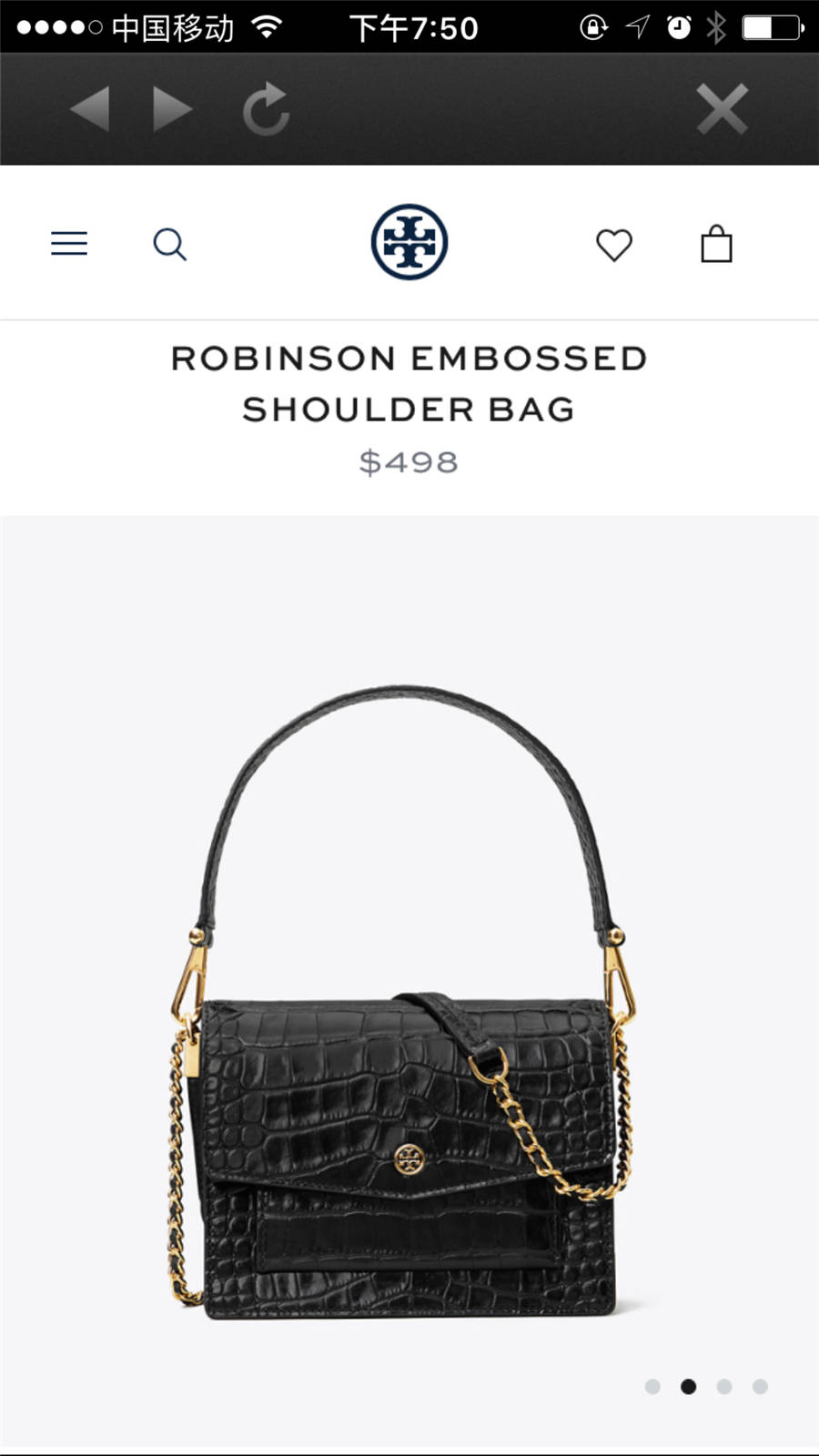
Task: Reload the current page
Action: pyautogui.click(x=266, y=110)
